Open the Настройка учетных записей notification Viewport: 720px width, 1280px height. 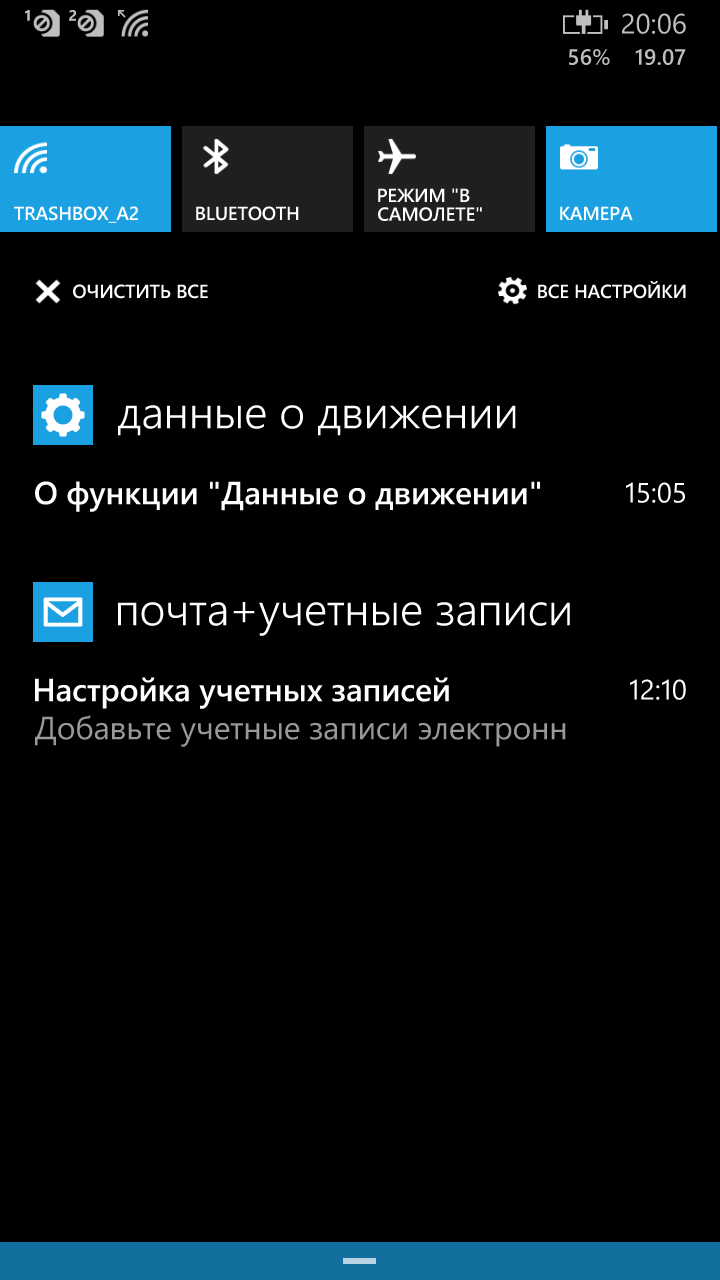click(x=360, y=710)
